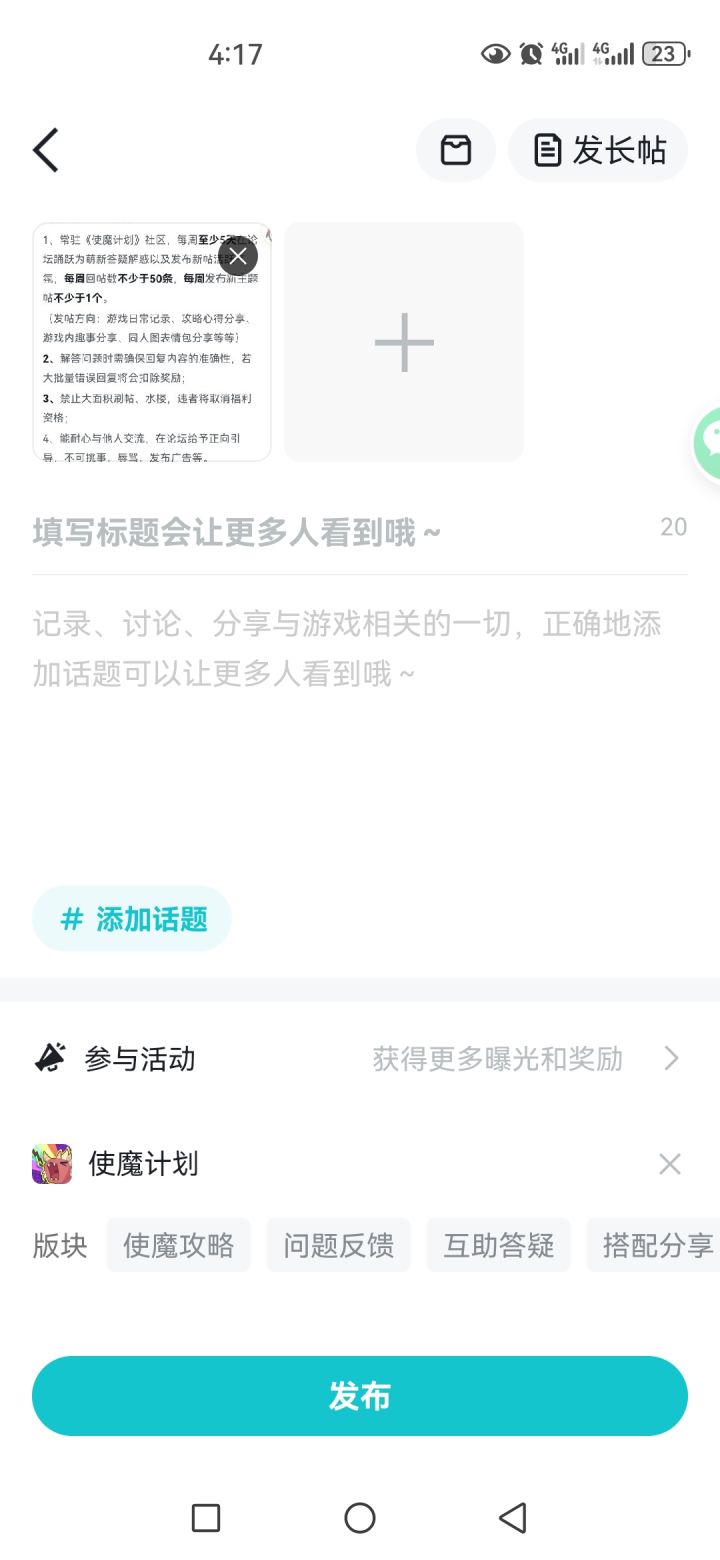Tap the # icon to add a topic
The height and width of the screenshot is (1560, 720).
click(71, 918)
